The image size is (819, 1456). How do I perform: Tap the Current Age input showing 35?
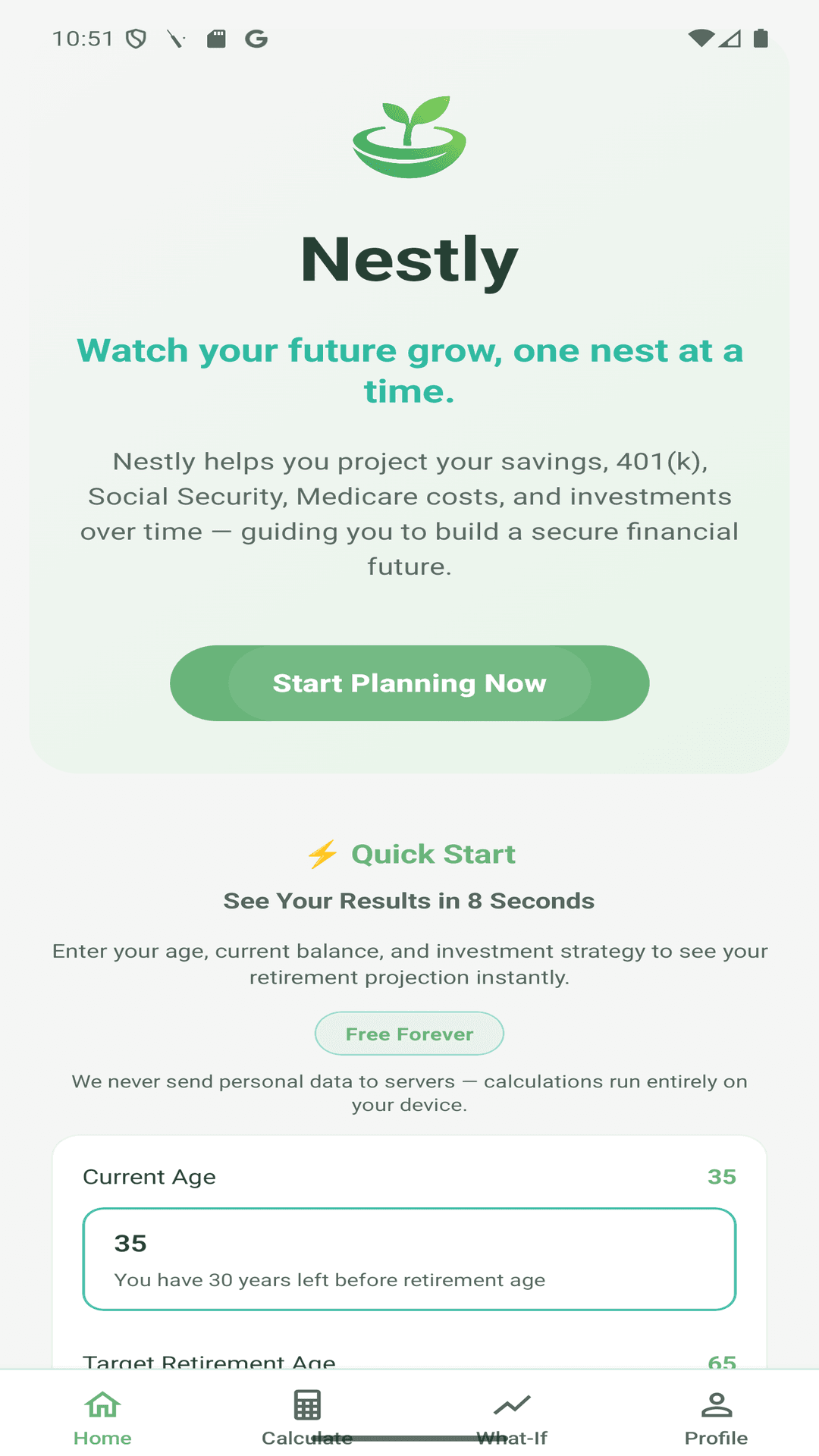[409, 1259]
